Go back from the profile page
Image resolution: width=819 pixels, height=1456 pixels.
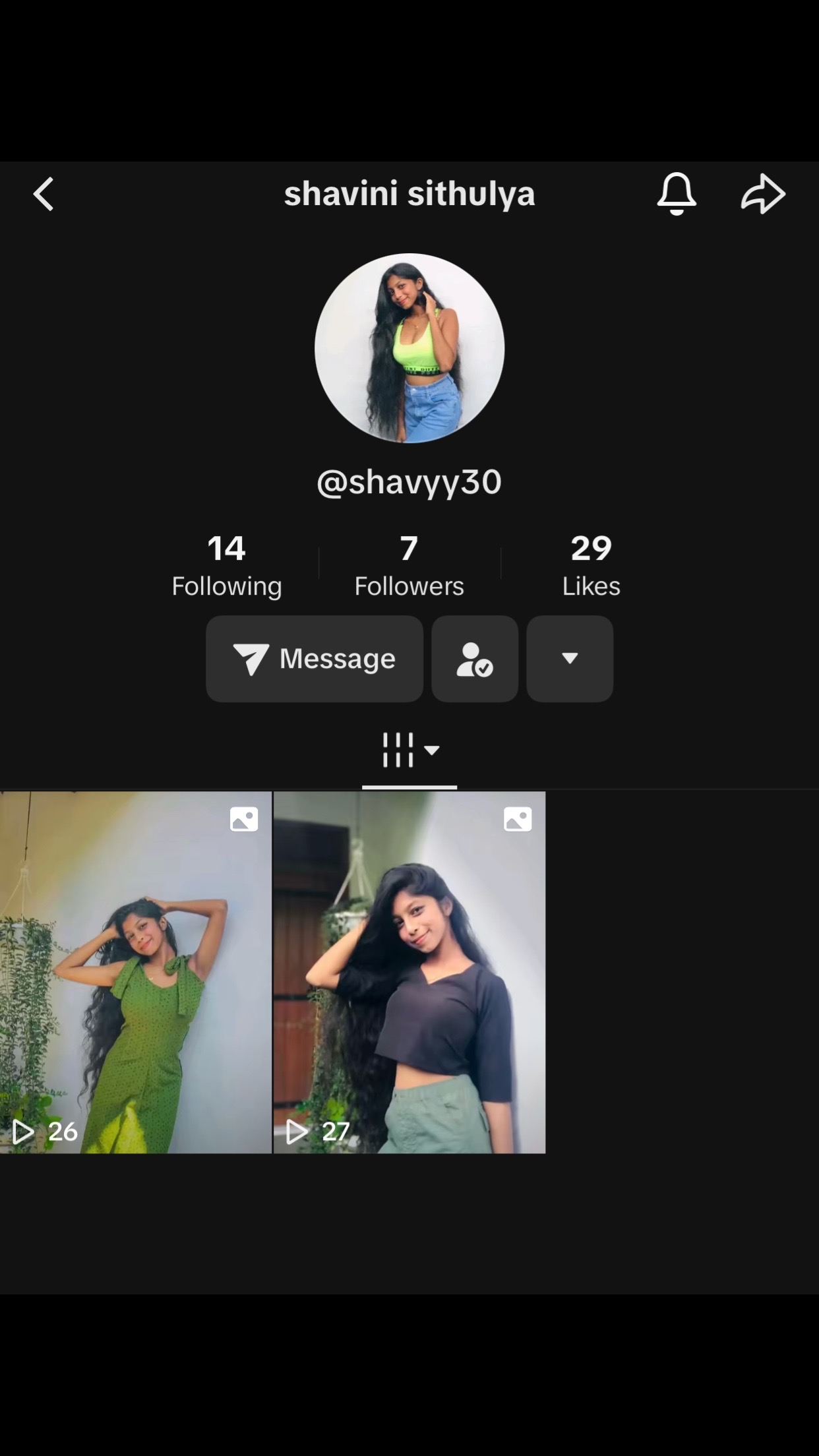44,194
